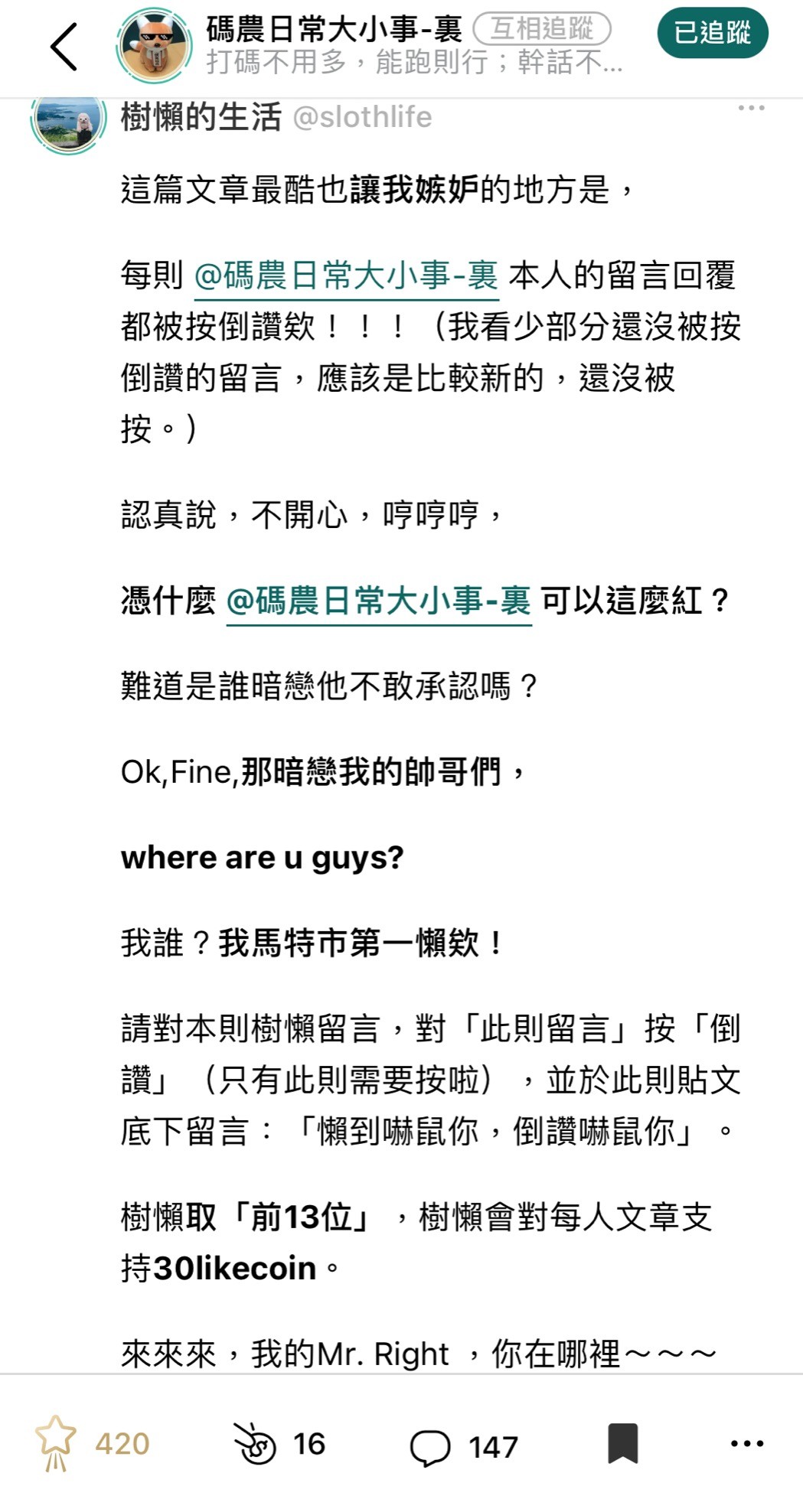Give a star to this article
The image size is (803, 1512).
[57, 1443]
